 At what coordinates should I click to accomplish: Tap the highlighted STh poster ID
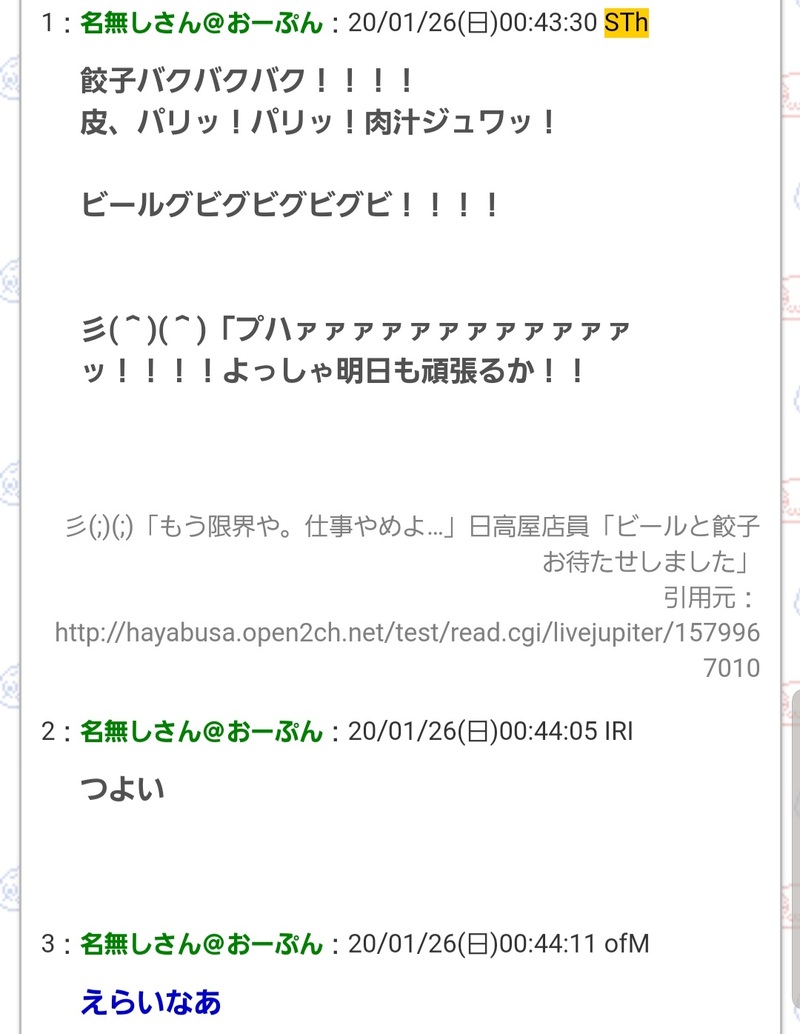click(626, 23)
